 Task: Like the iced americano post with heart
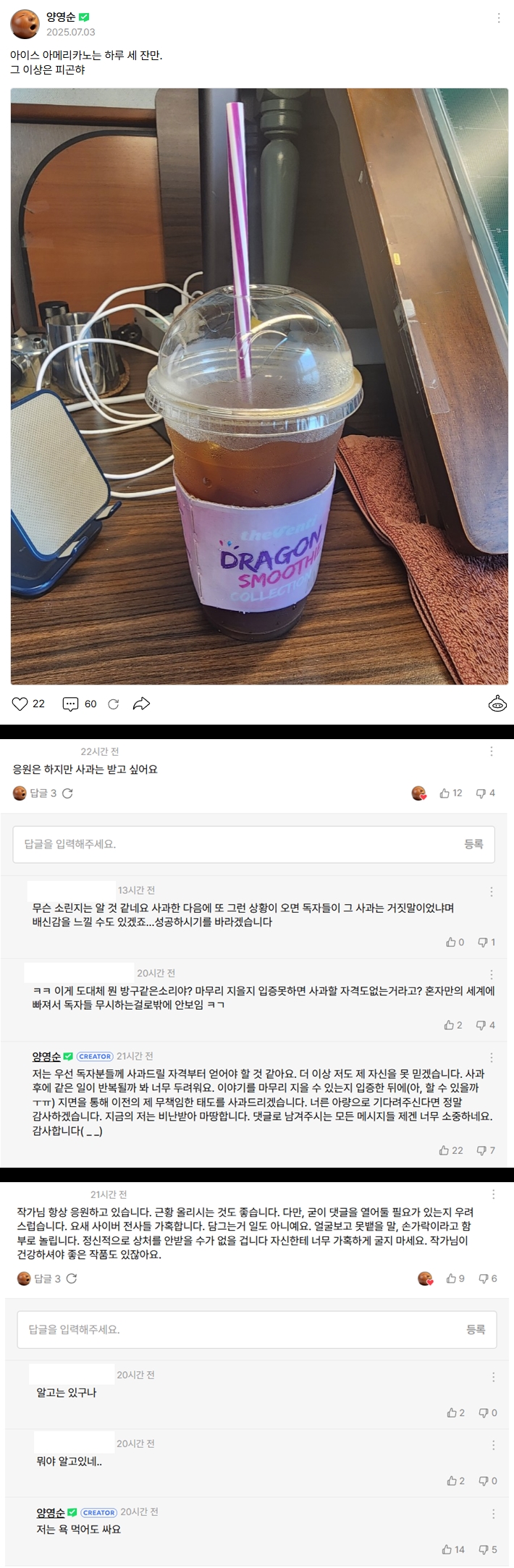[x=20, y=704]
